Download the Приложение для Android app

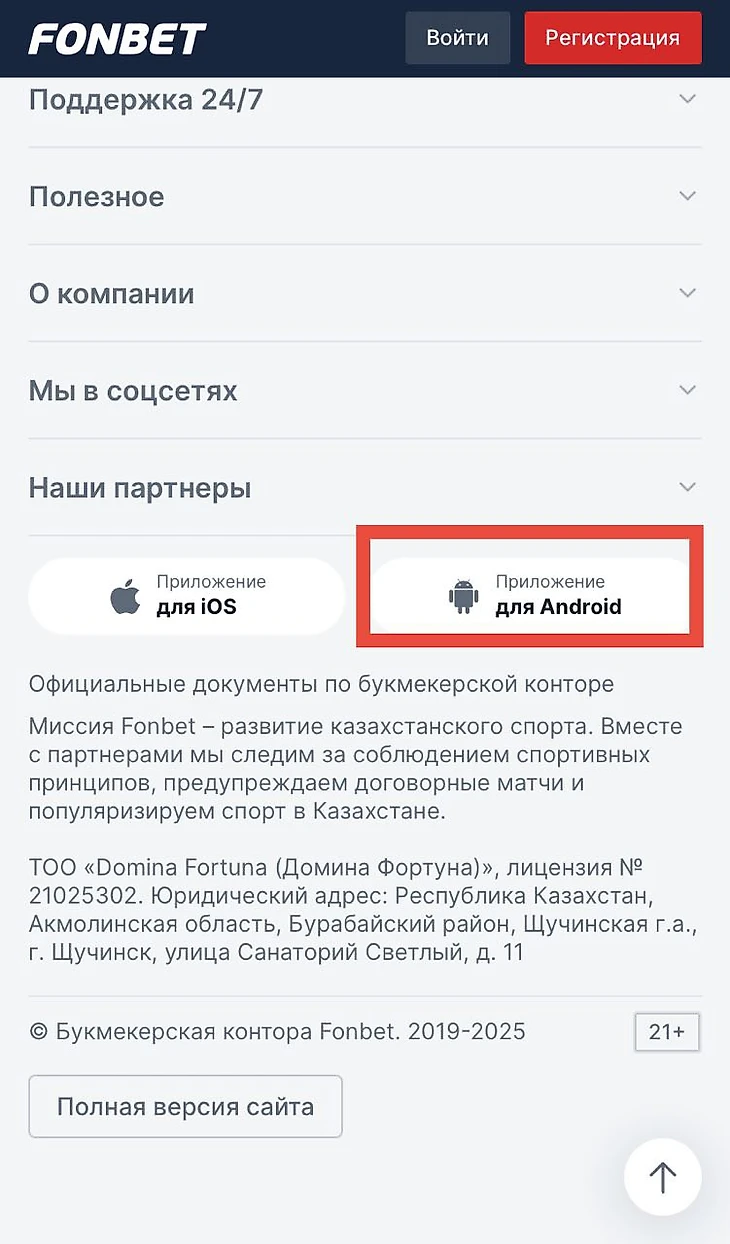click(530, 596)
